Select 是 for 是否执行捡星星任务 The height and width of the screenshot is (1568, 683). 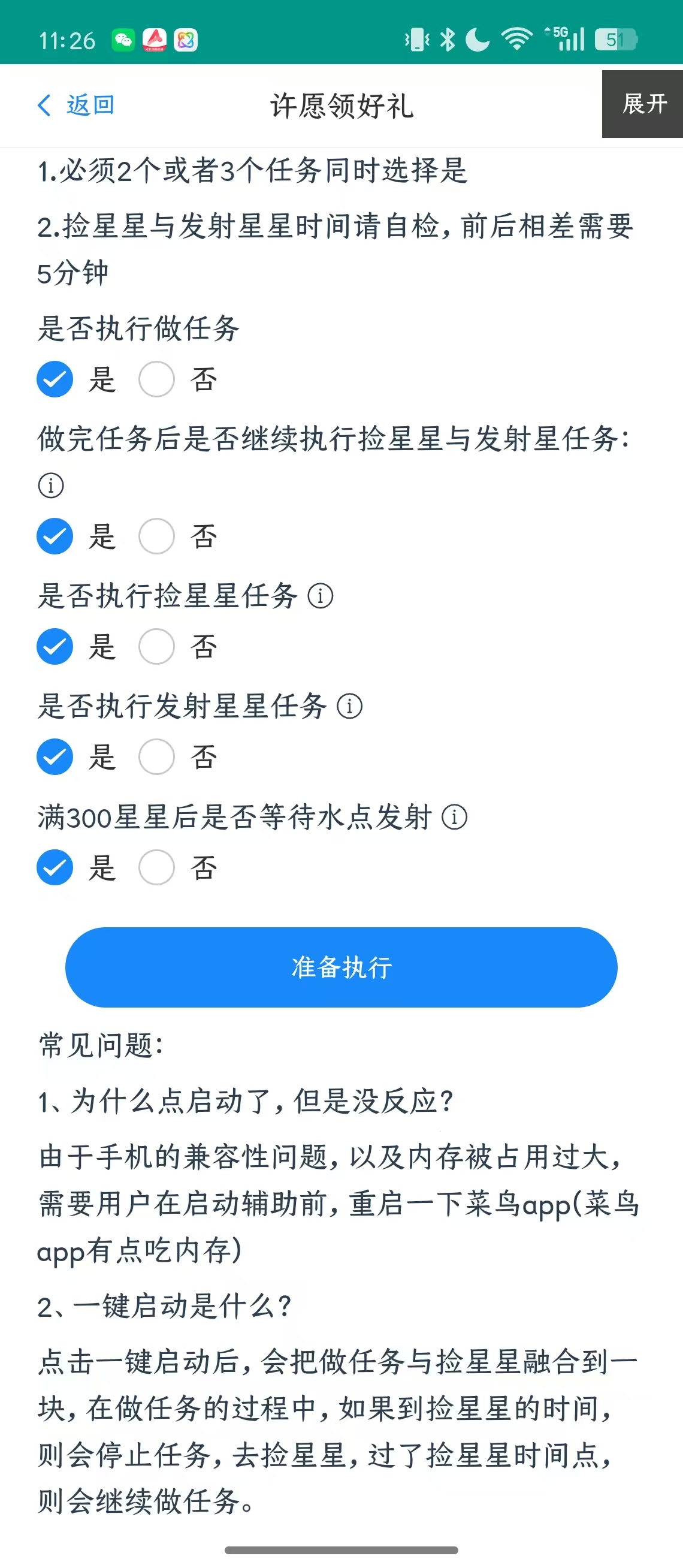[x=55, y=646]
